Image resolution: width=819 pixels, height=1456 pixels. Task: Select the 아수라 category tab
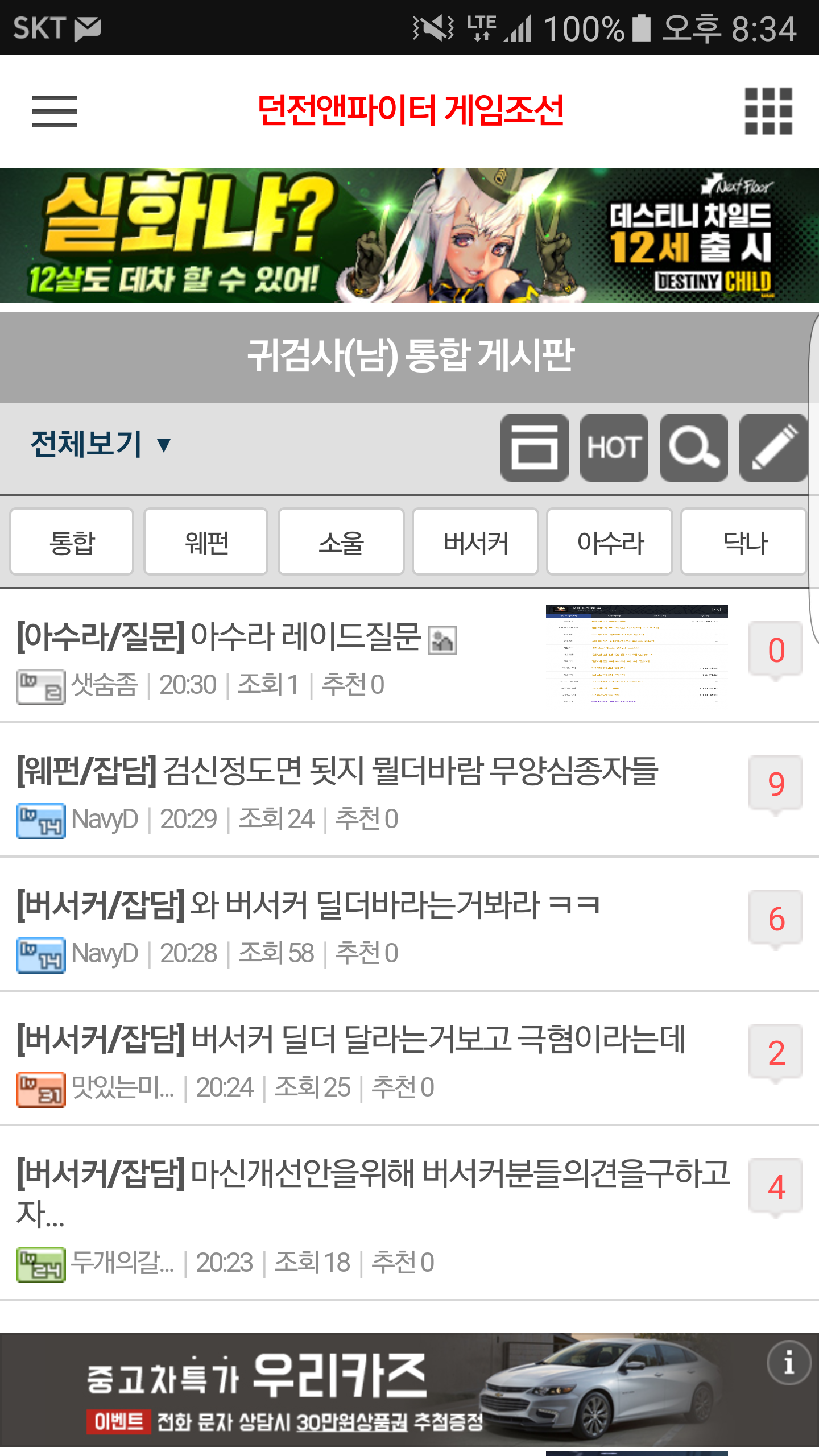[610, 542]
